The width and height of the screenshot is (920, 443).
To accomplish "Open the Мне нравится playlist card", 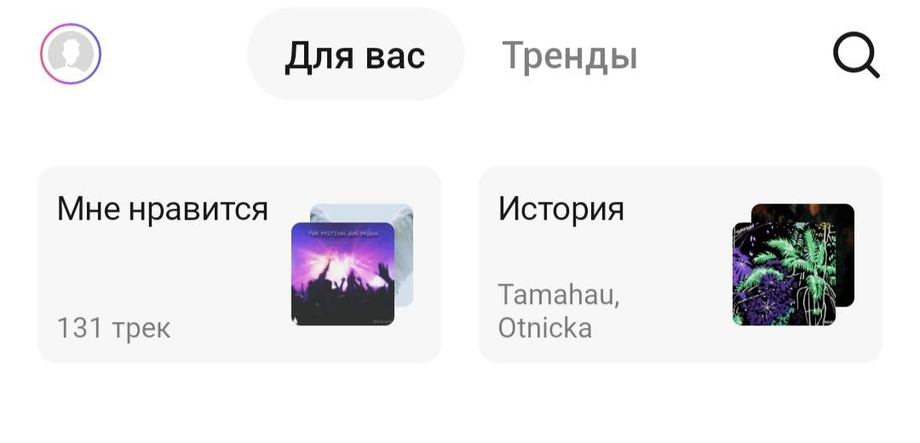I will 238,265.
